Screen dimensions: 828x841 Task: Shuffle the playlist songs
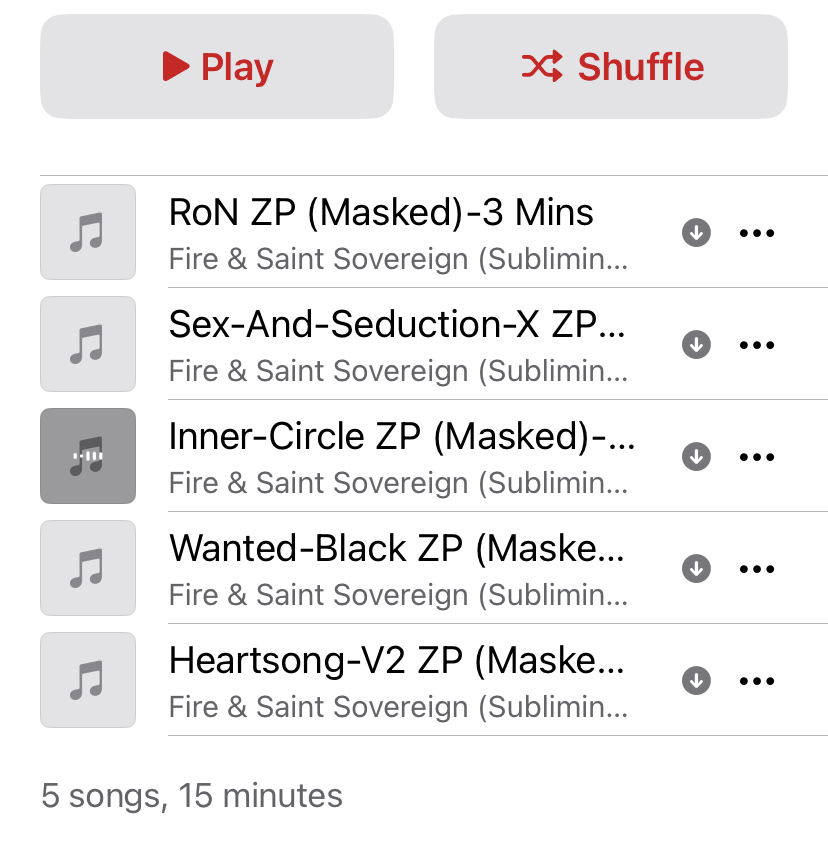611,67
